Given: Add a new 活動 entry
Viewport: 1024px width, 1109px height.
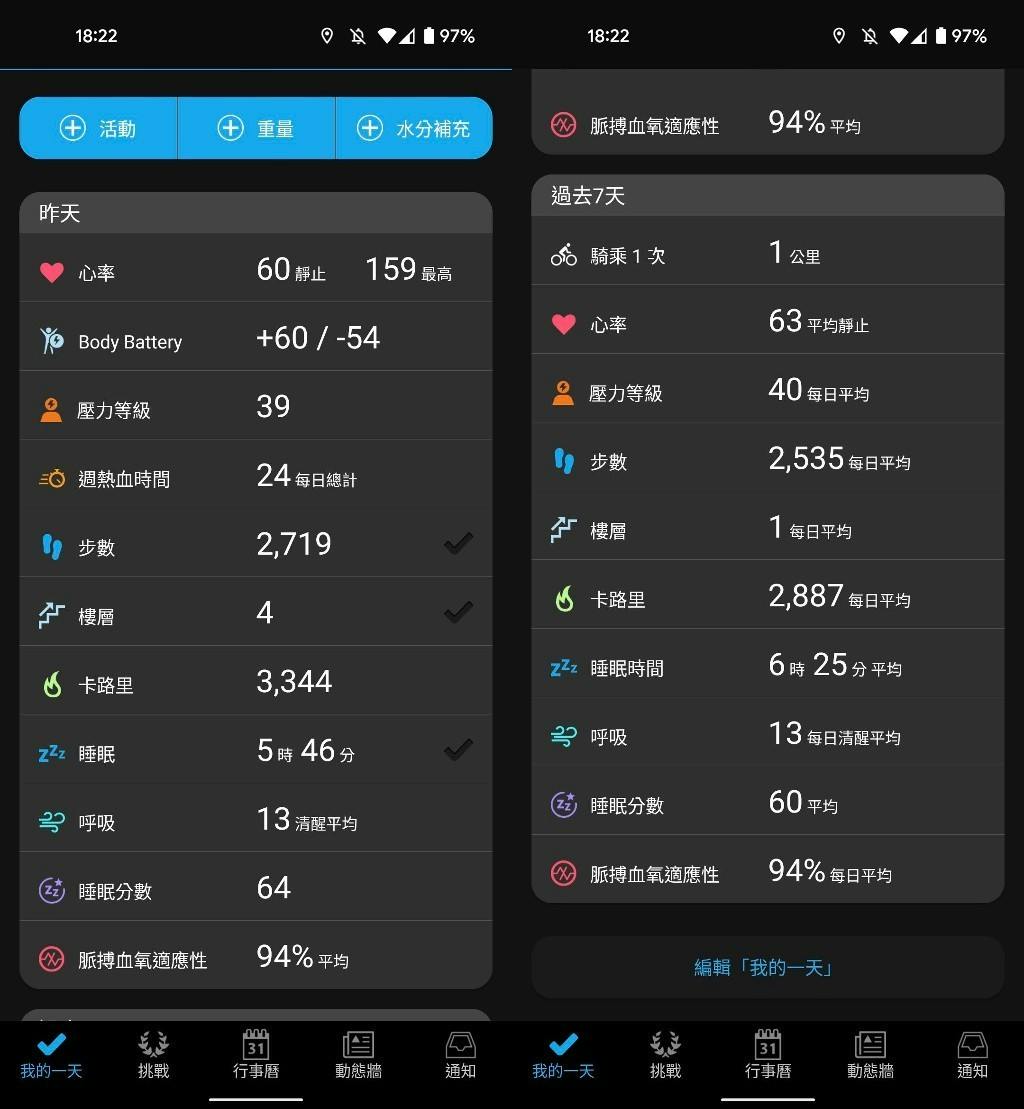Looking at the screenshot, I should tap(98, 128).
